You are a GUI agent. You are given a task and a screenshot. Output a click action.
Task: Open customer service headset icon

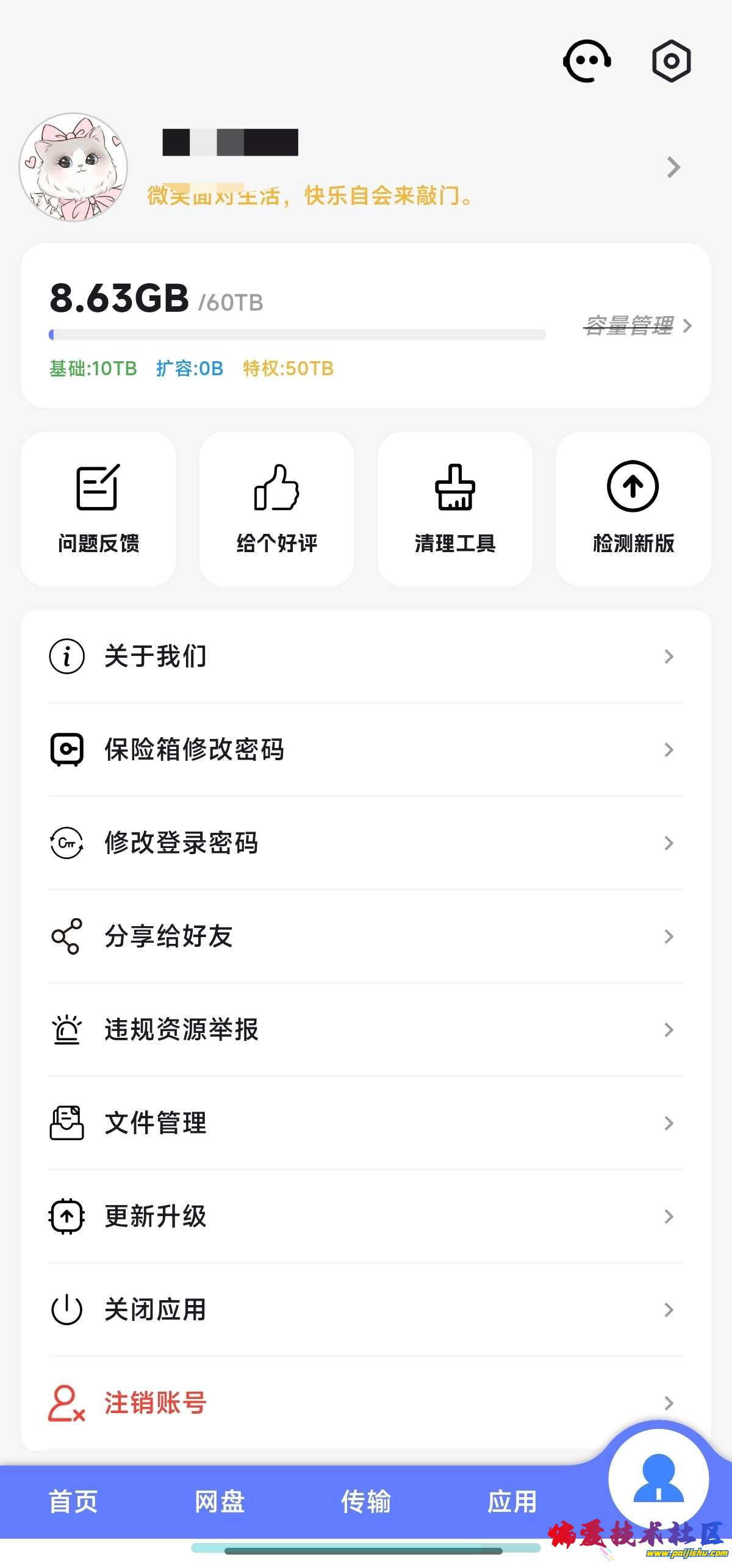pos(587,61)
